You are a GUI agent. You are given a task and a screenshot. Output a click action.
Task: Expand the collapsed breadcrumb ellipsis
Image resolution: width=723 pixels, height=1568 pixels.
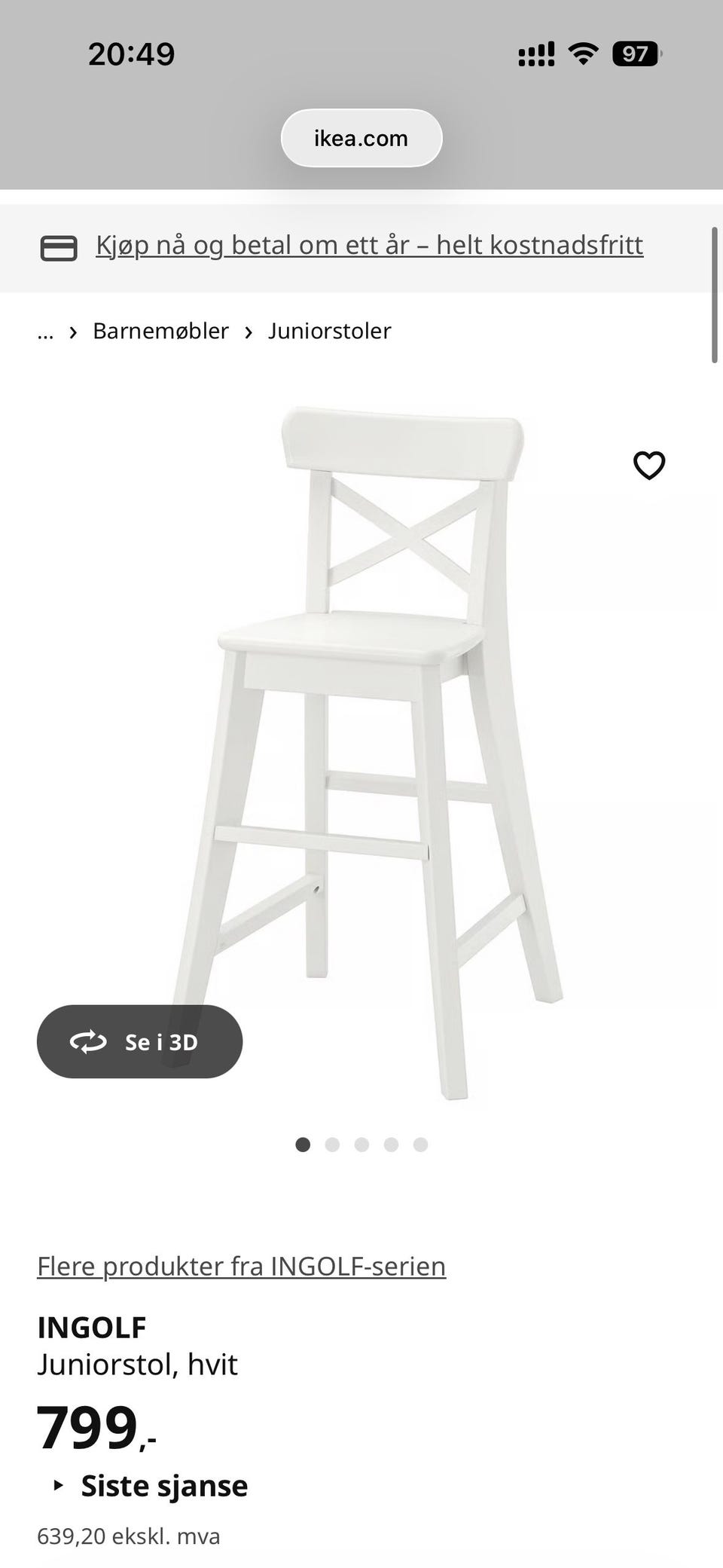tap(45, 332)
